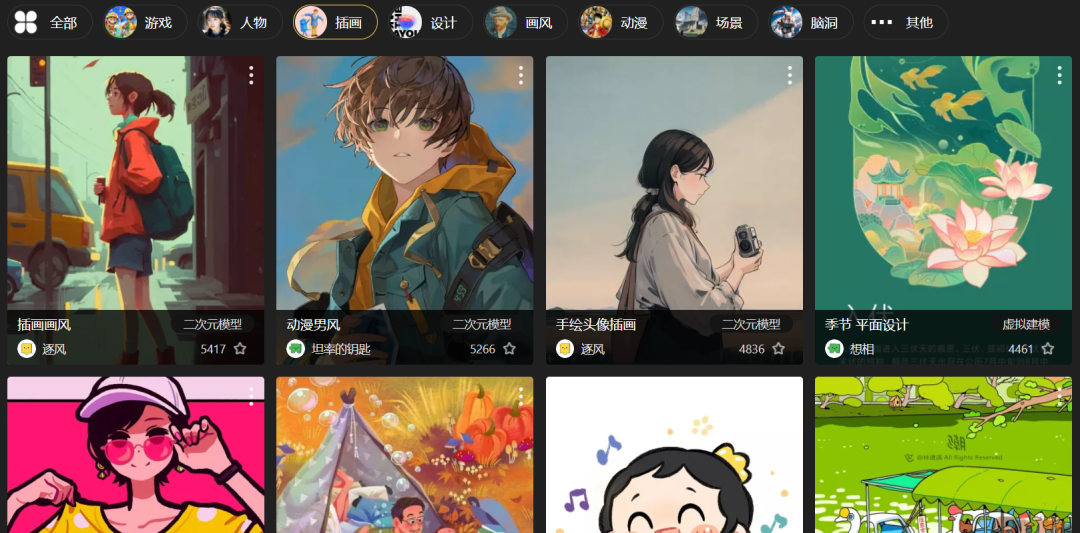Open the 设计 category chip
Viewport: 1080px width, 533px height.
tap(430, 22)
